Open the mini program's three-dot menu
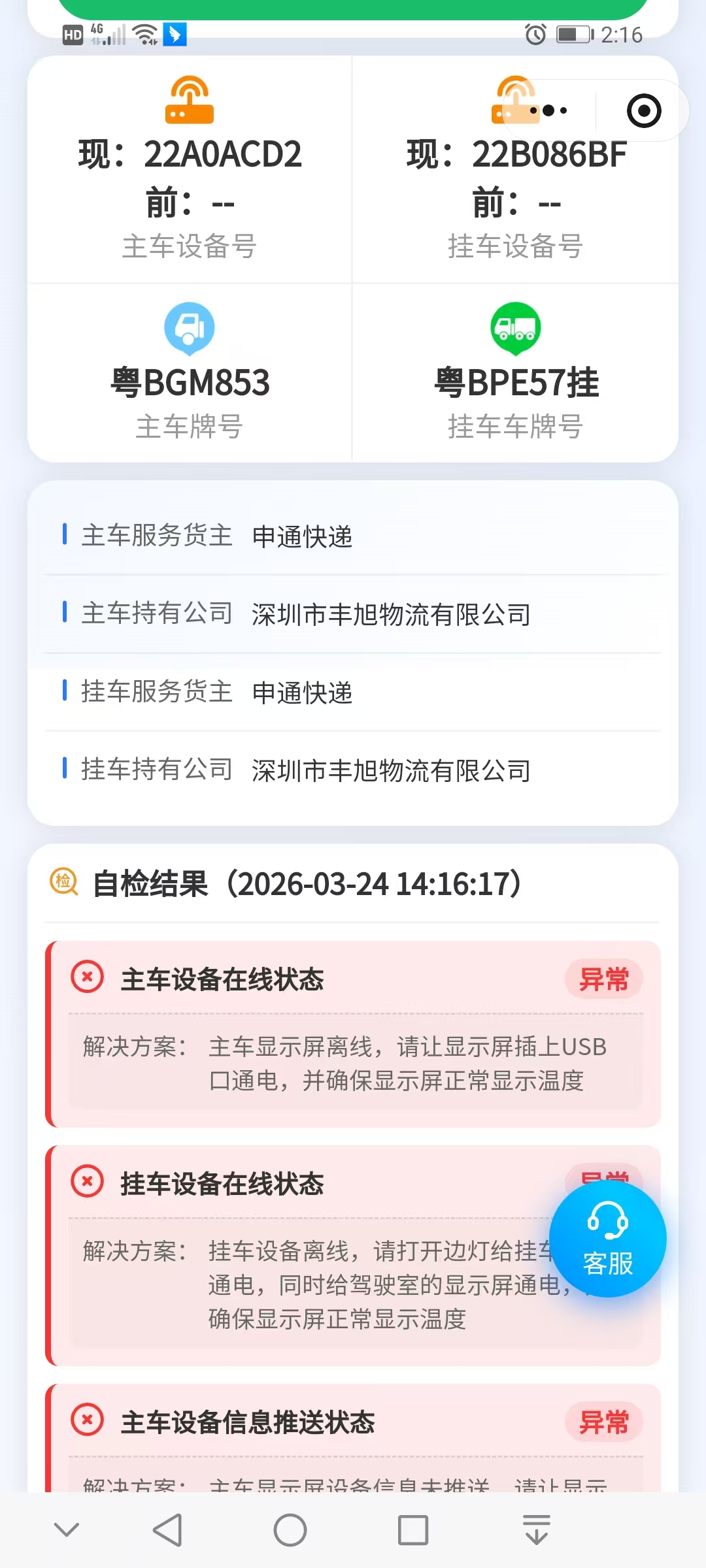Viewport: 706px width, 1568px height. (549, 110)
